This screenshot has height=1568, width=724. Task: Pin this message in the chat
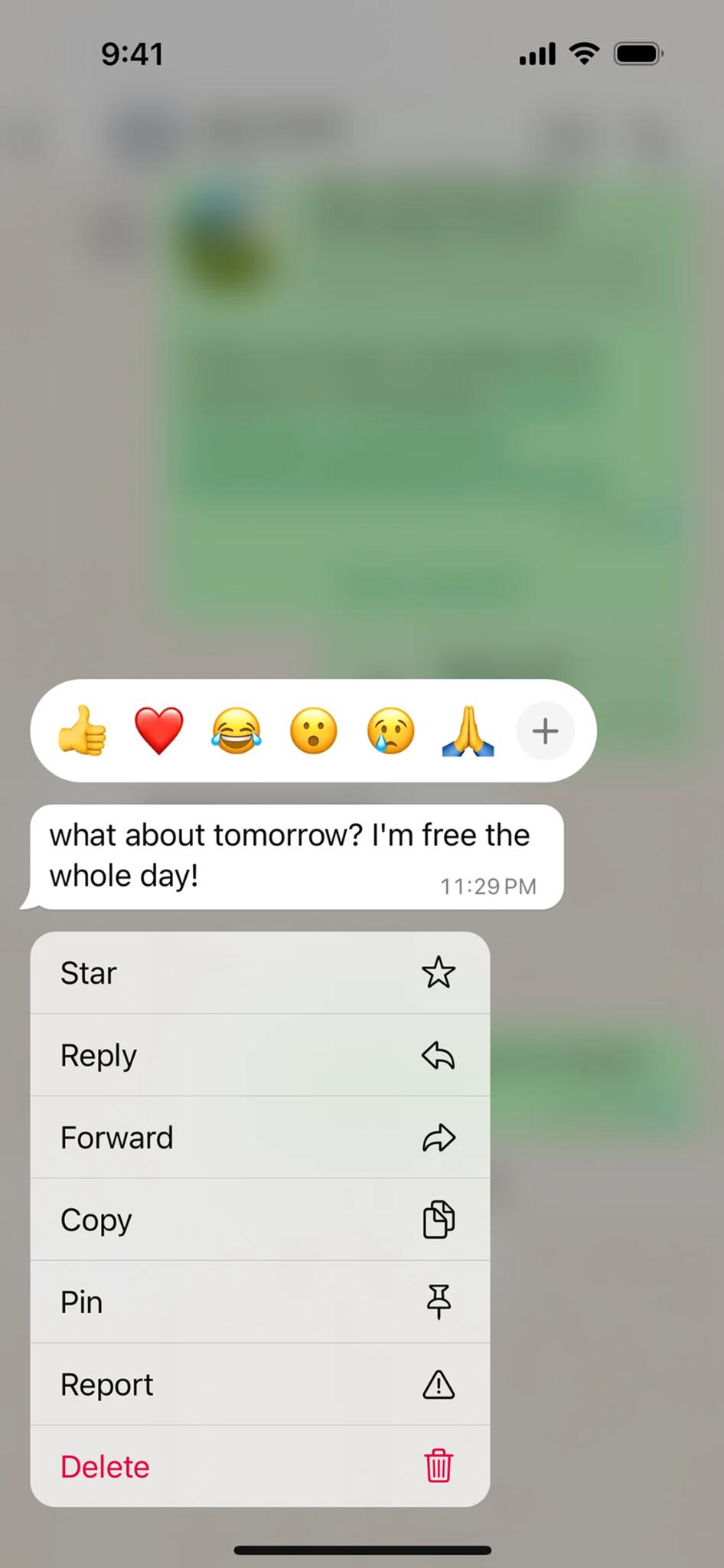(260, 1302)
